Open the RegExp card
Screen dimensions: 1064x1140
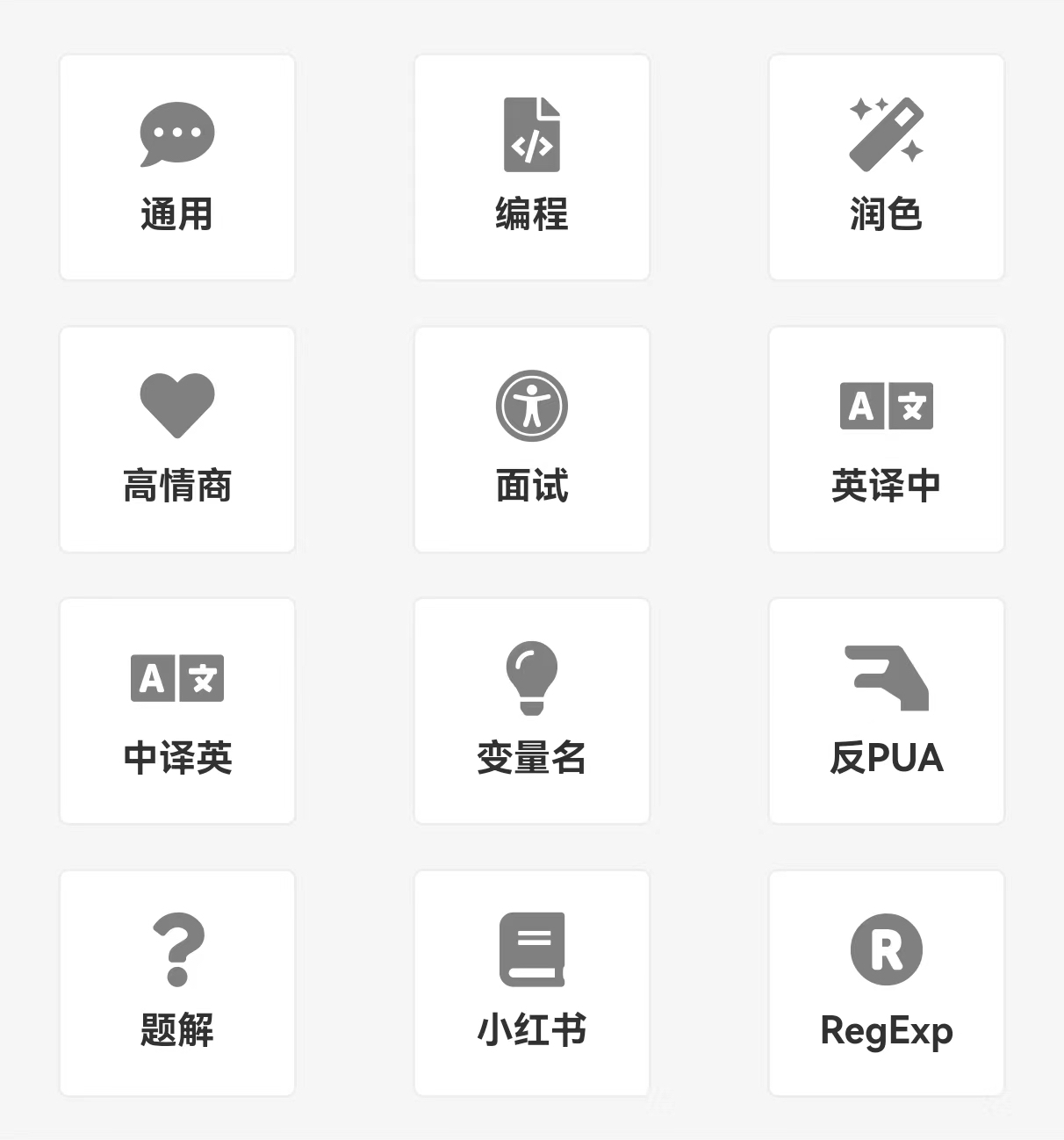tap(887, 984)
